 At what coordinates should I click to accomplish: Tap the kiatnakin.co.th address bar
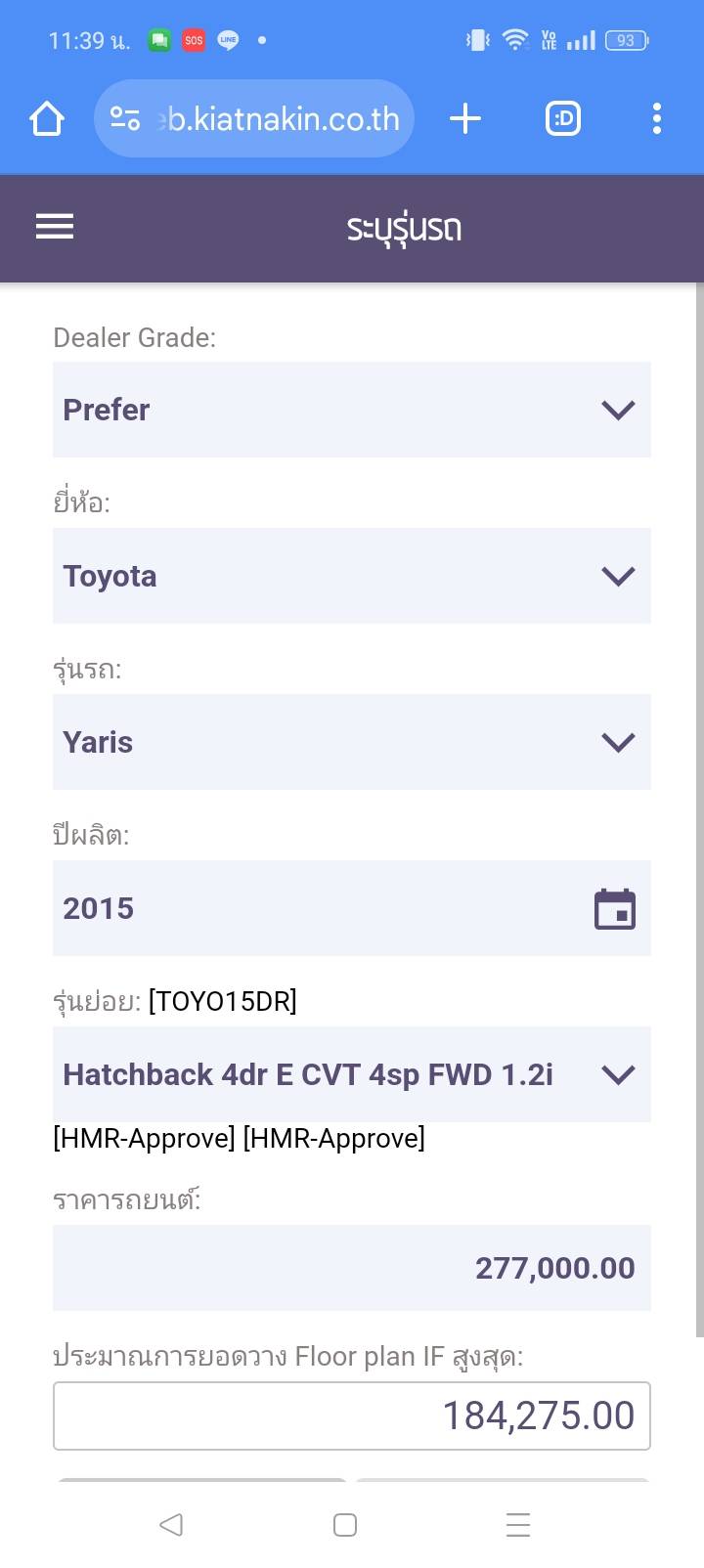[254, 119]
